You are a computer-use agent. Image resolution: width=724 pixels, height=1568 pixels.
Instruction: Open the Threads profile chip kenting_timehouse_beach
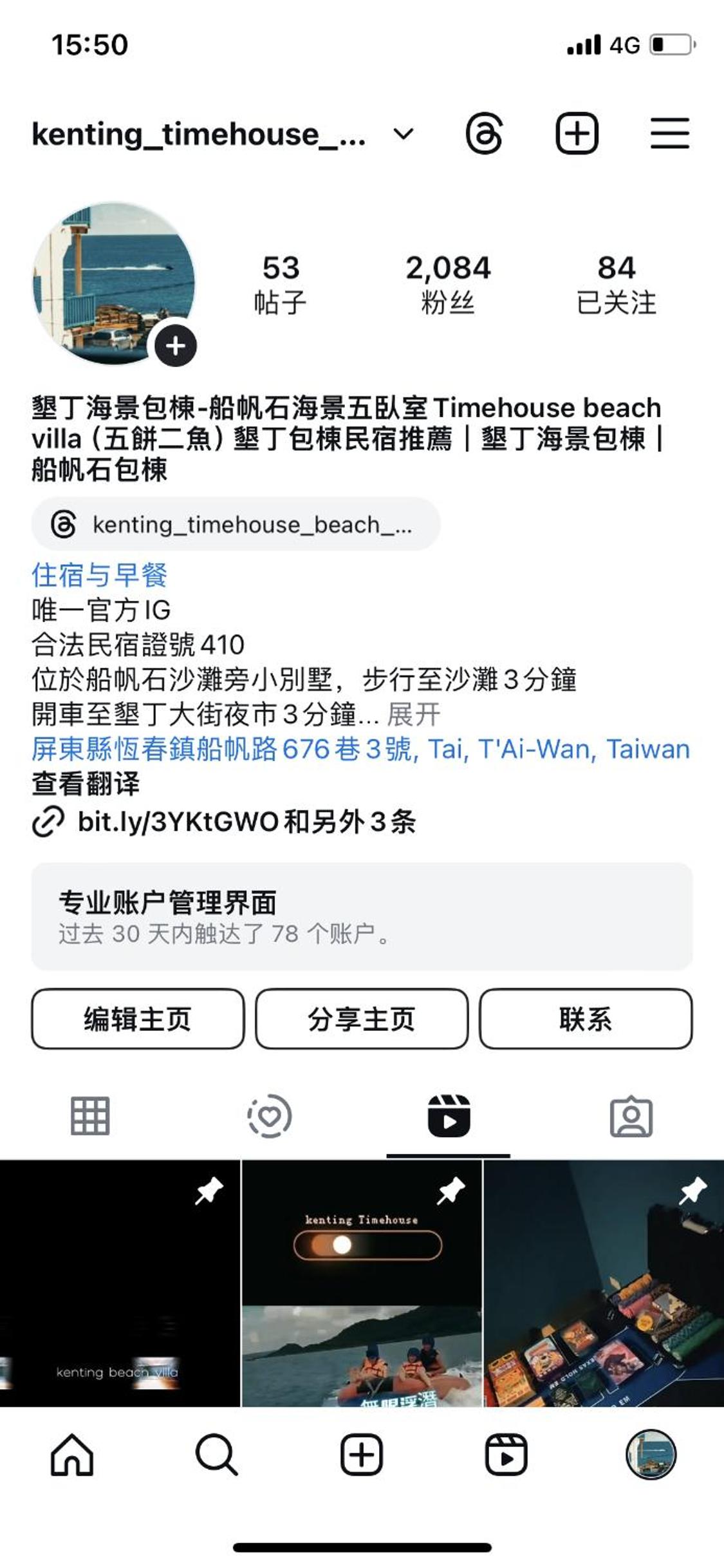click(236, 524)
